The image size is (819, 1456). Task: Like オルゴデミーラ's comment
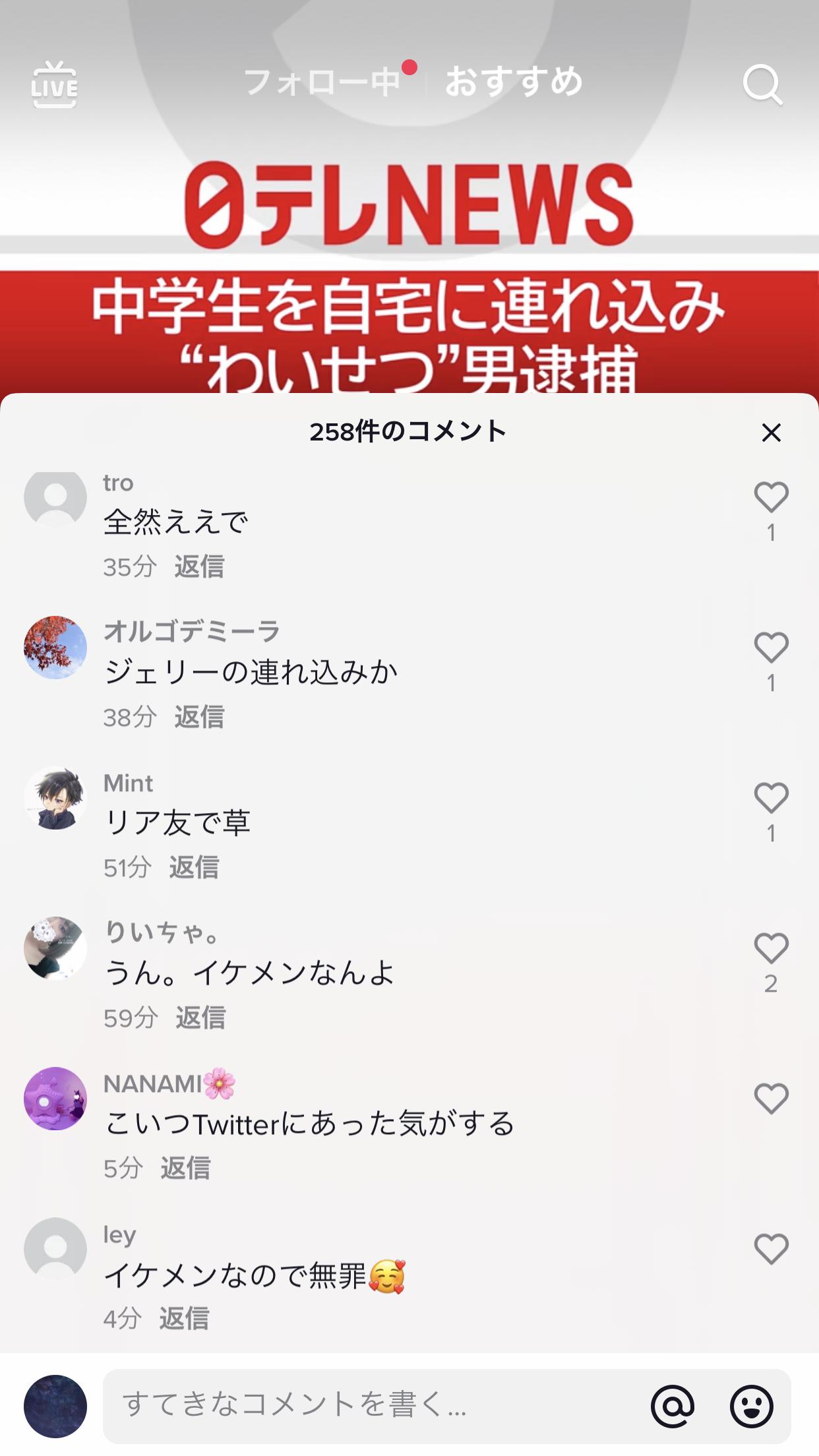coord(771,648)
